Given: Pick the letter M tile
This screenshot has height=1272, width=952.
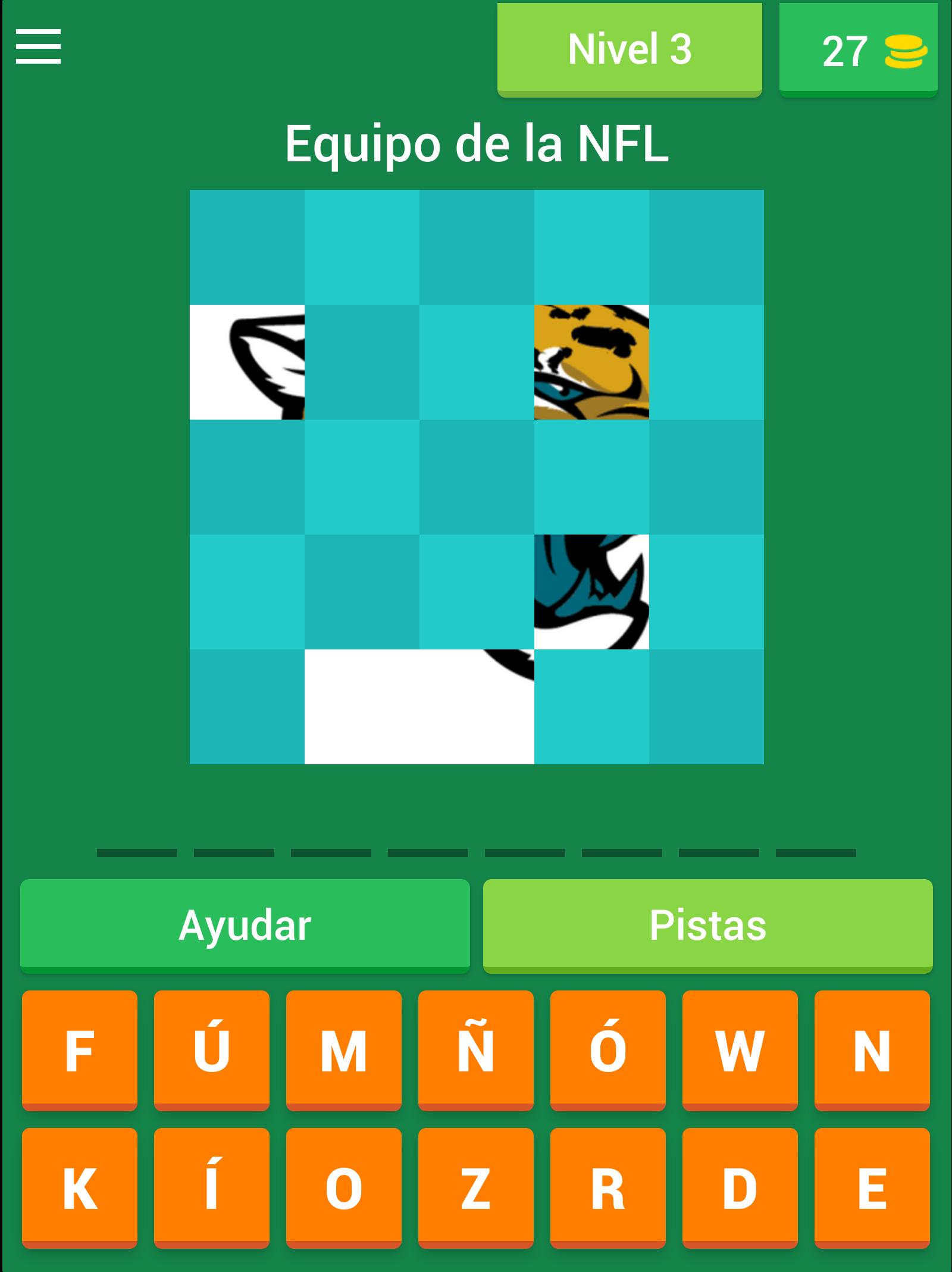Looking at the screenshot, I should [344, 1050].
